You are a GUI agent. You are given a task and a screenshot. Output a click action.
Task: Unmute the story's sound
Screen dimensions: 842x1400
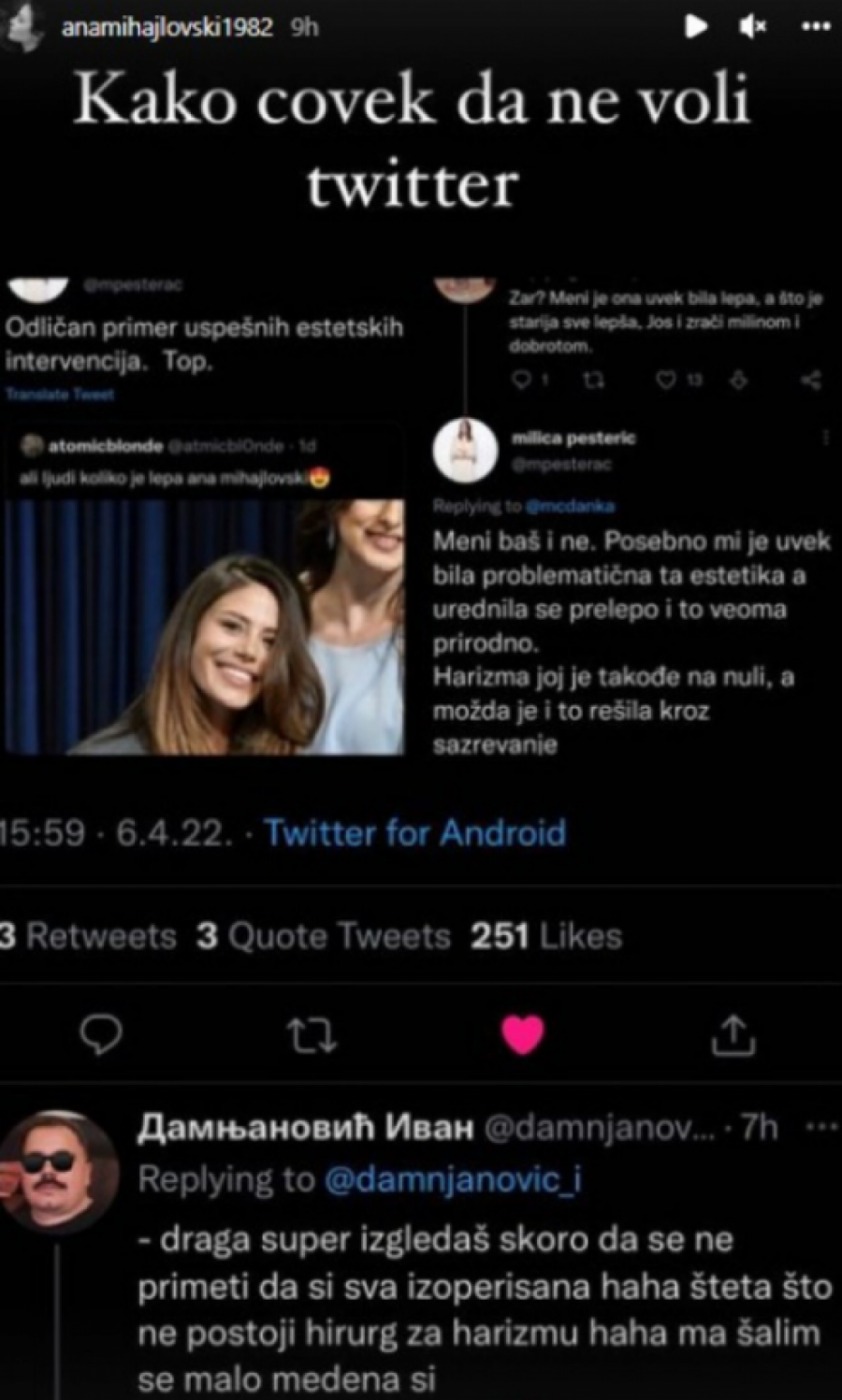pyautogui.click(x=753, y=26)
